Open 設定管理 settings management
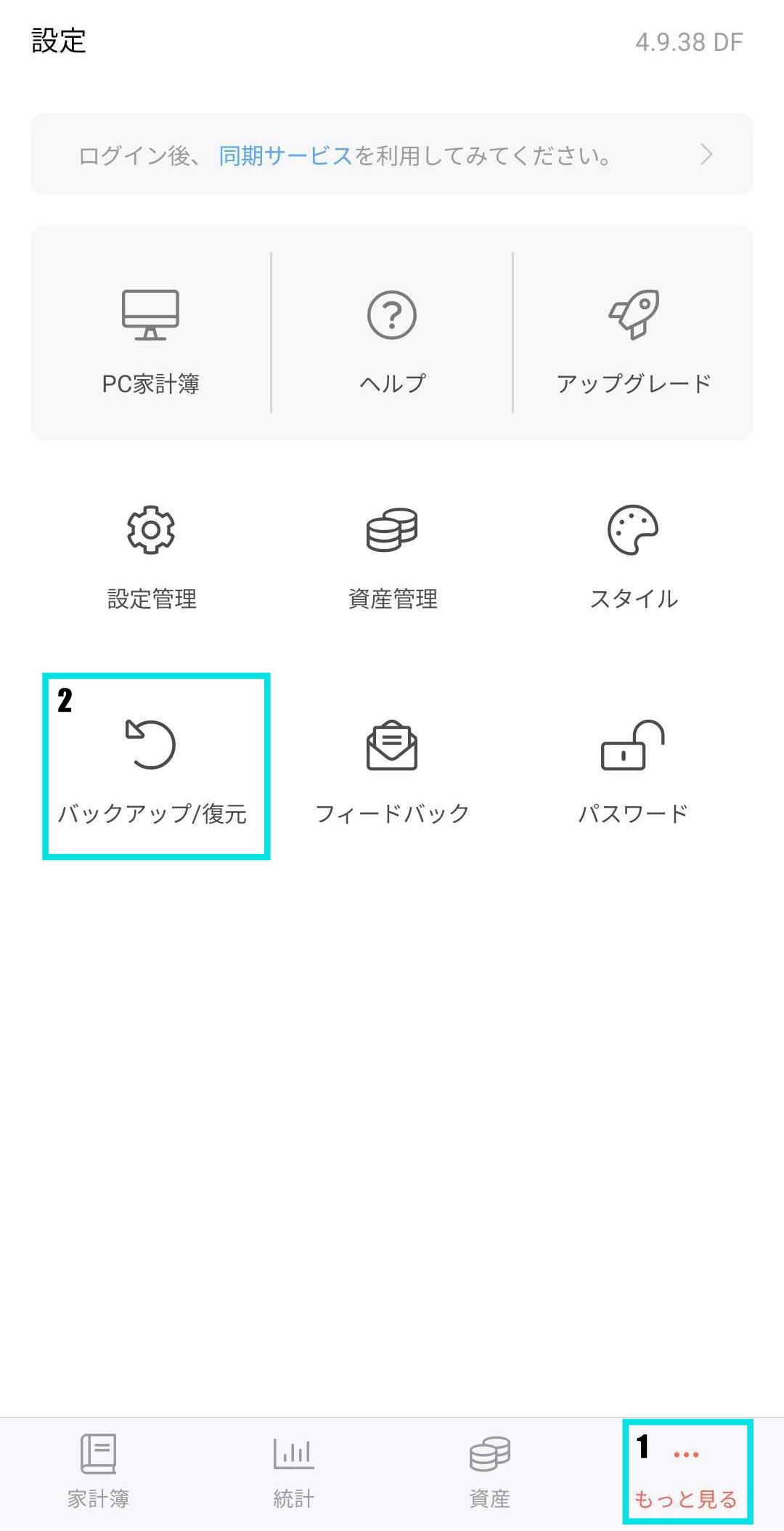The height and width of the screenshot is (1531, 784). click(x=151, y=557)
